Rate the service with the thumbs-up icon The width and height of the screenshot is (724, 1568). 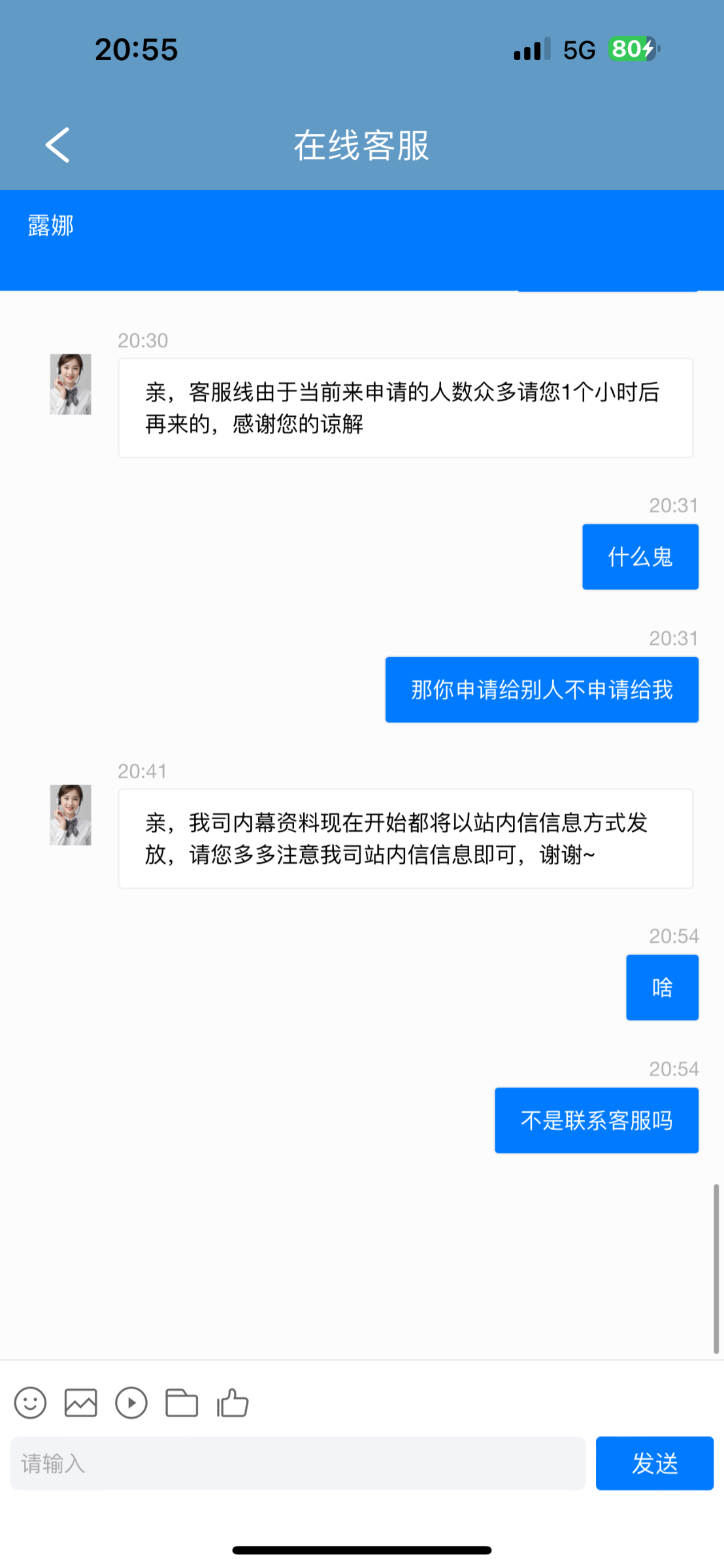coord(233,1403)
